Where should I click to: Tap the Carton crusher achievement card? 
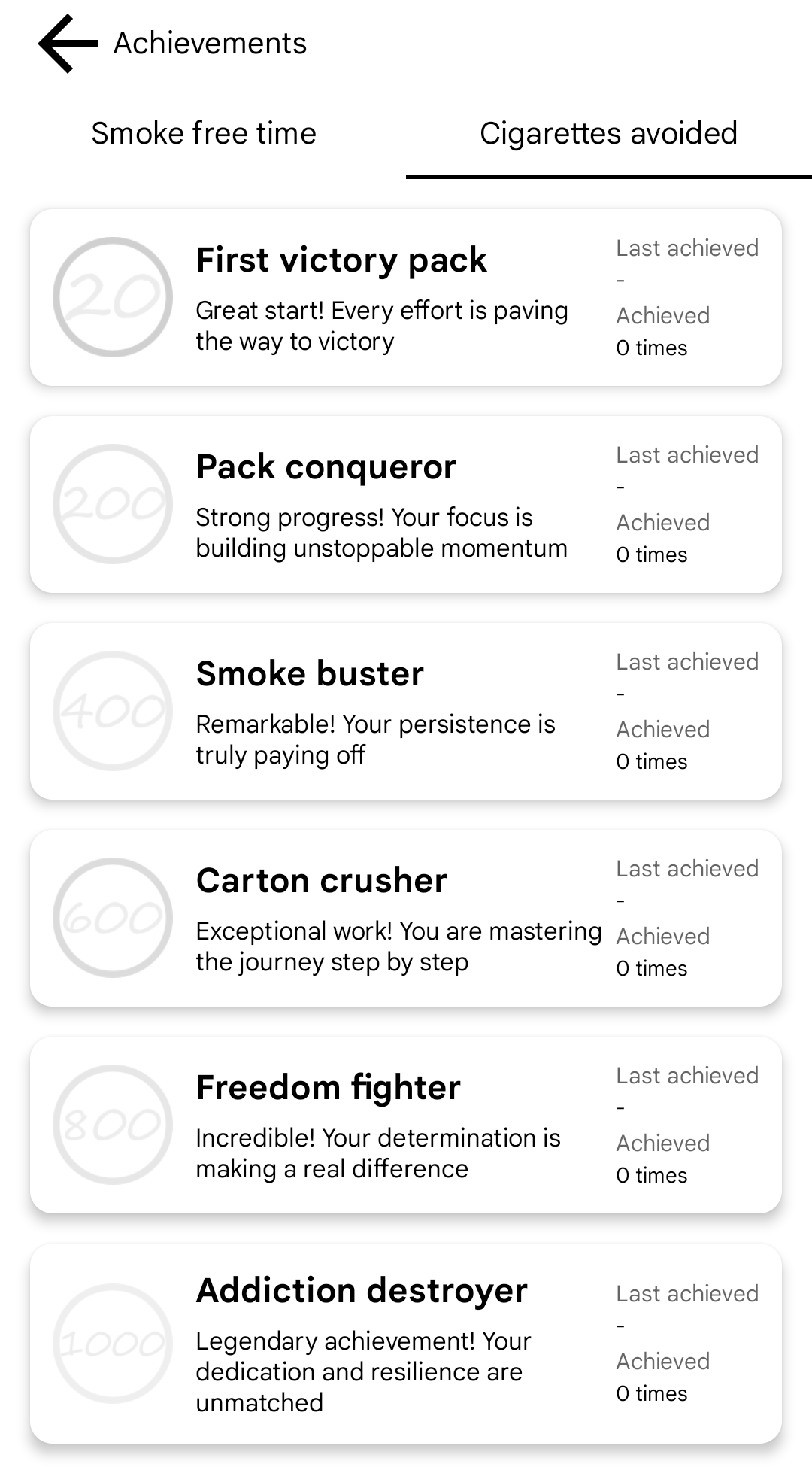click(406, 919)
